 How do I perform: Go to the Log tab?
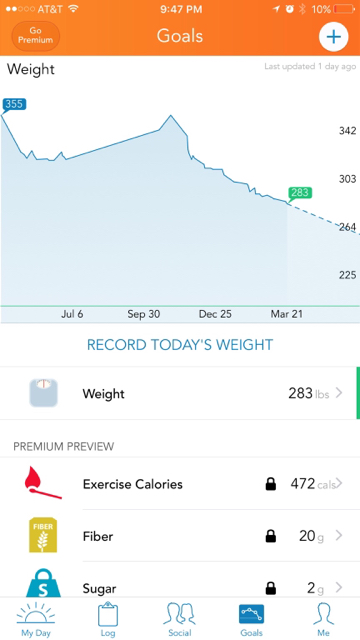pyautogui.click(x=108, y=619)
